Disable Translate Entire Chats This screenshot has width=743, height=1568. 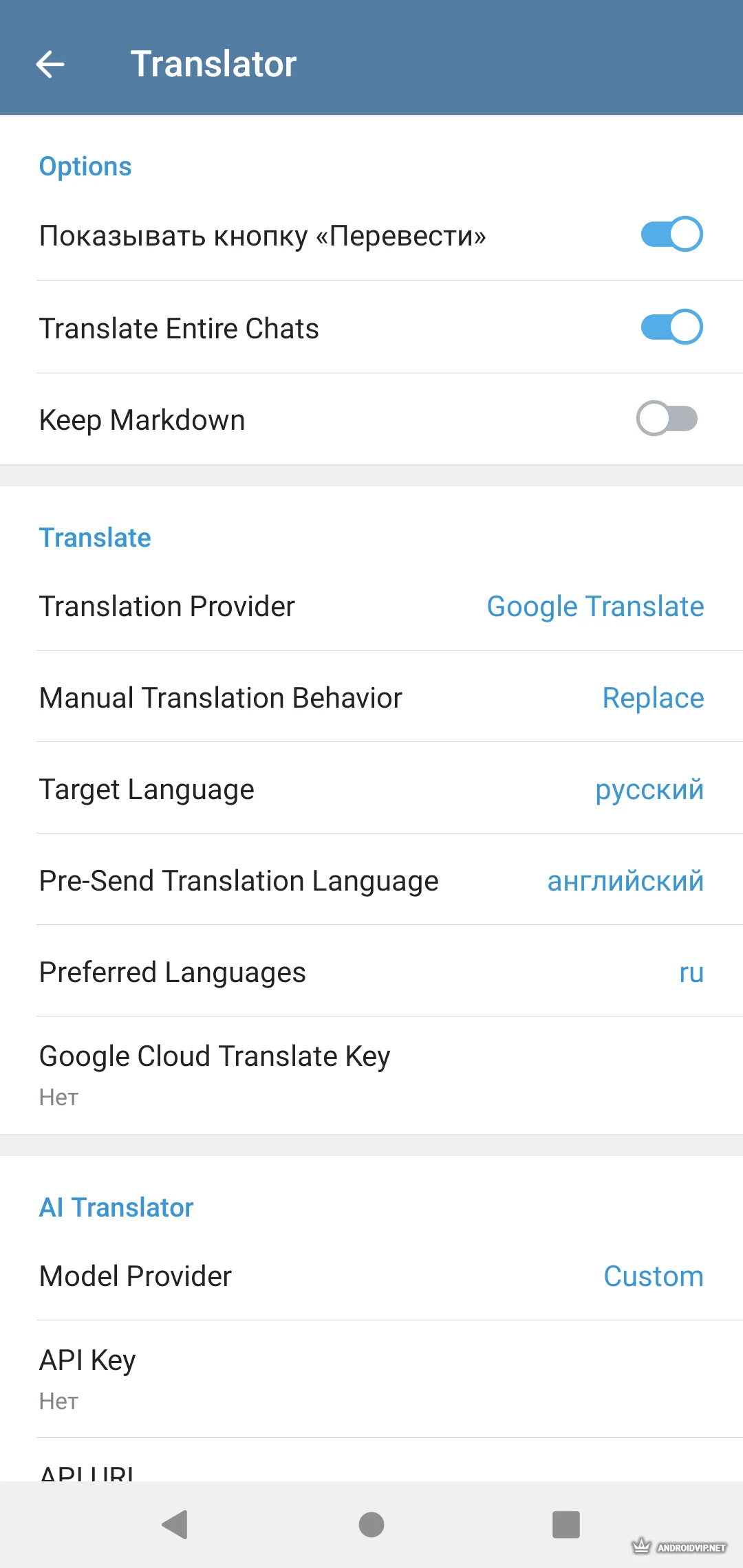(x=671, y=327)
